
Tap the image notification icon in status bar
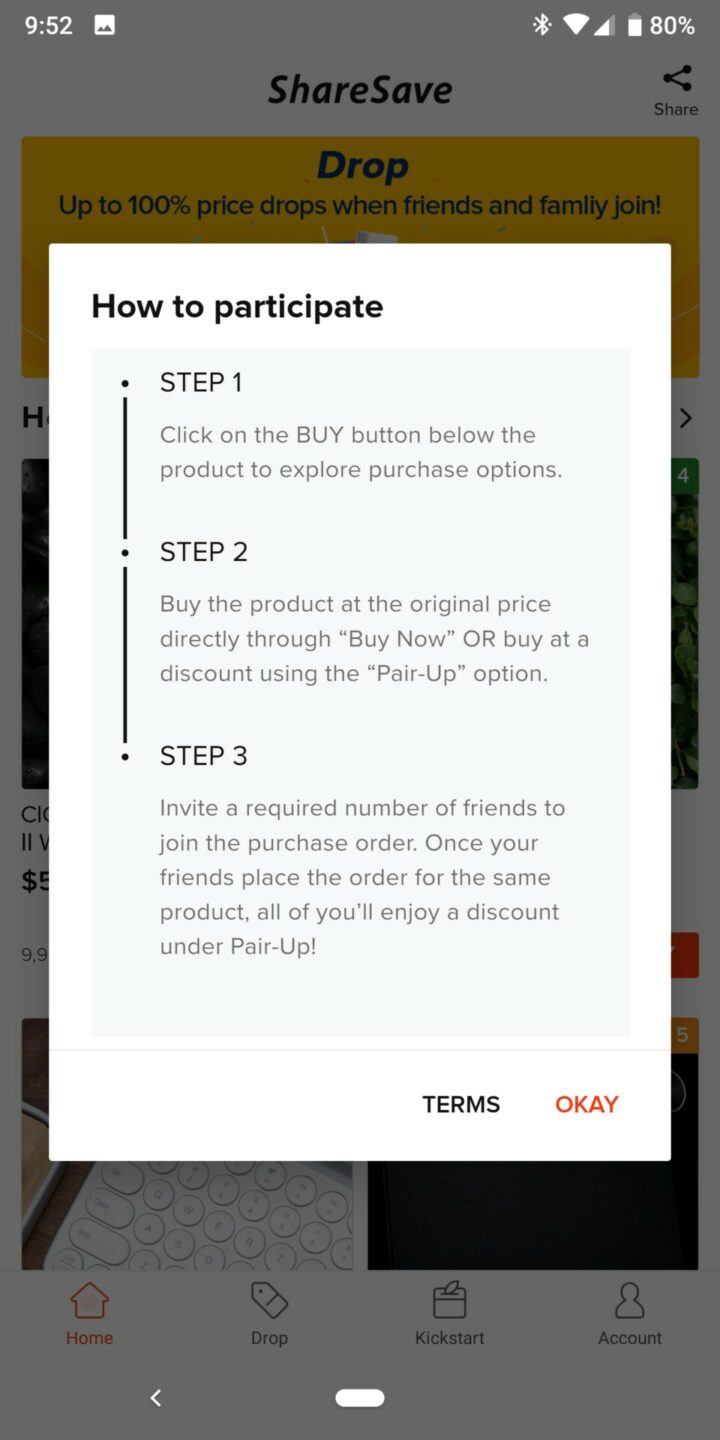coord(106,24)
